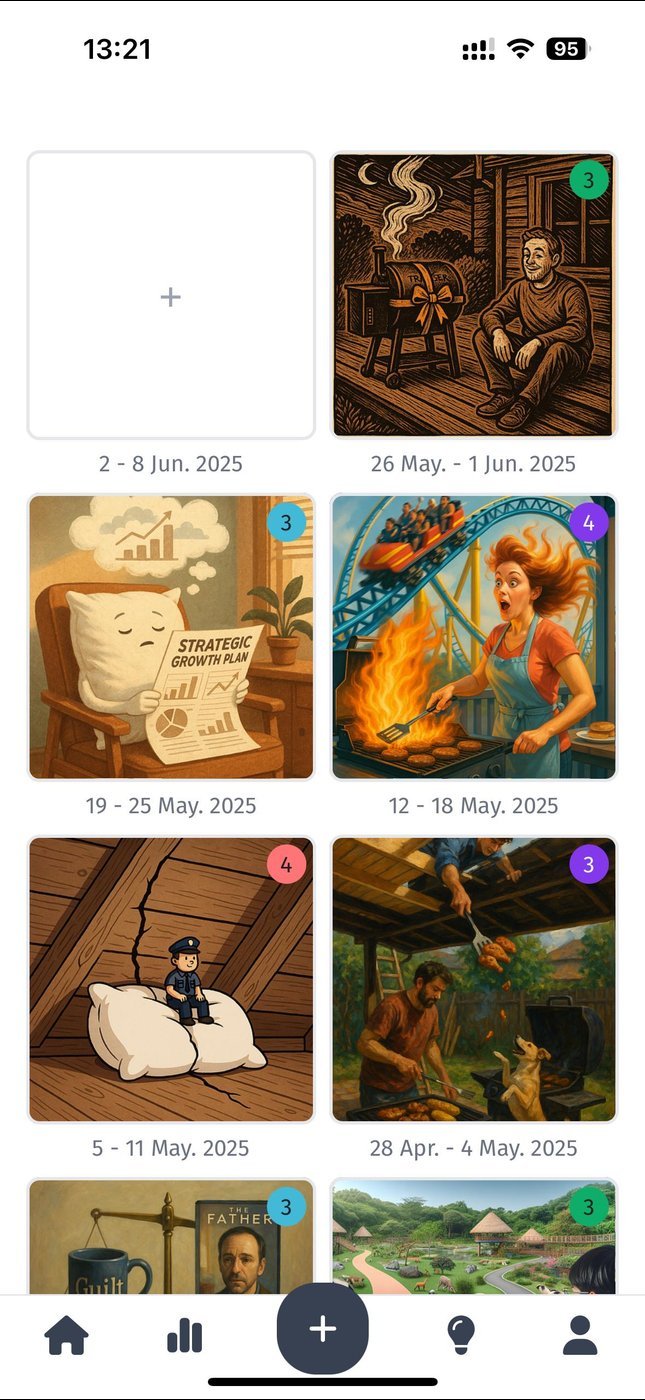Screen dimensions: 645x1400
Task: Open the 19 - 25 May. 2025 week
Action: 171,638
